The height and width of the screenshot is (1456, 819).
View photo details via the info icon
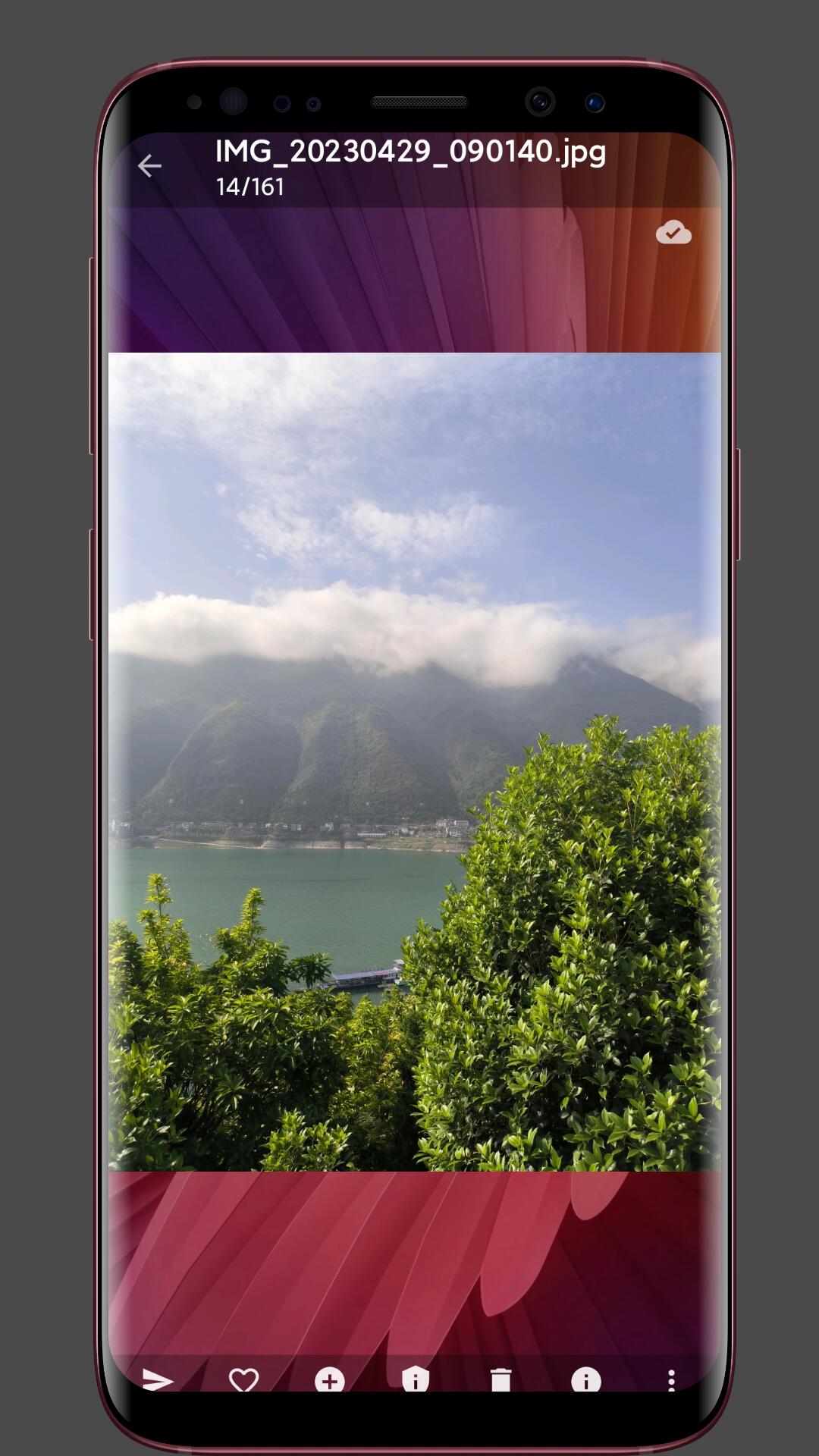[x=586, y=1380]
